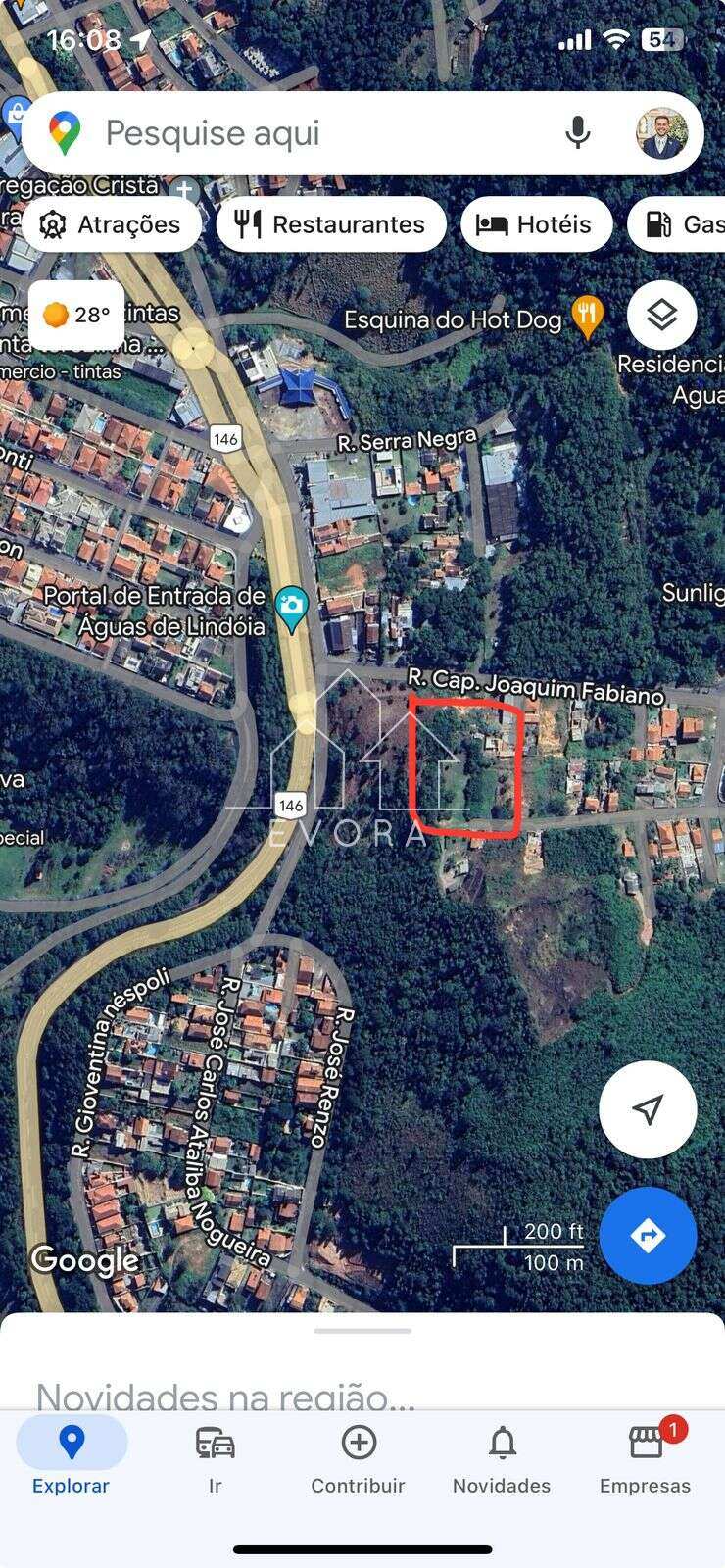Select the Restaurantes filter chip
725x1568 pixels.
331,224
